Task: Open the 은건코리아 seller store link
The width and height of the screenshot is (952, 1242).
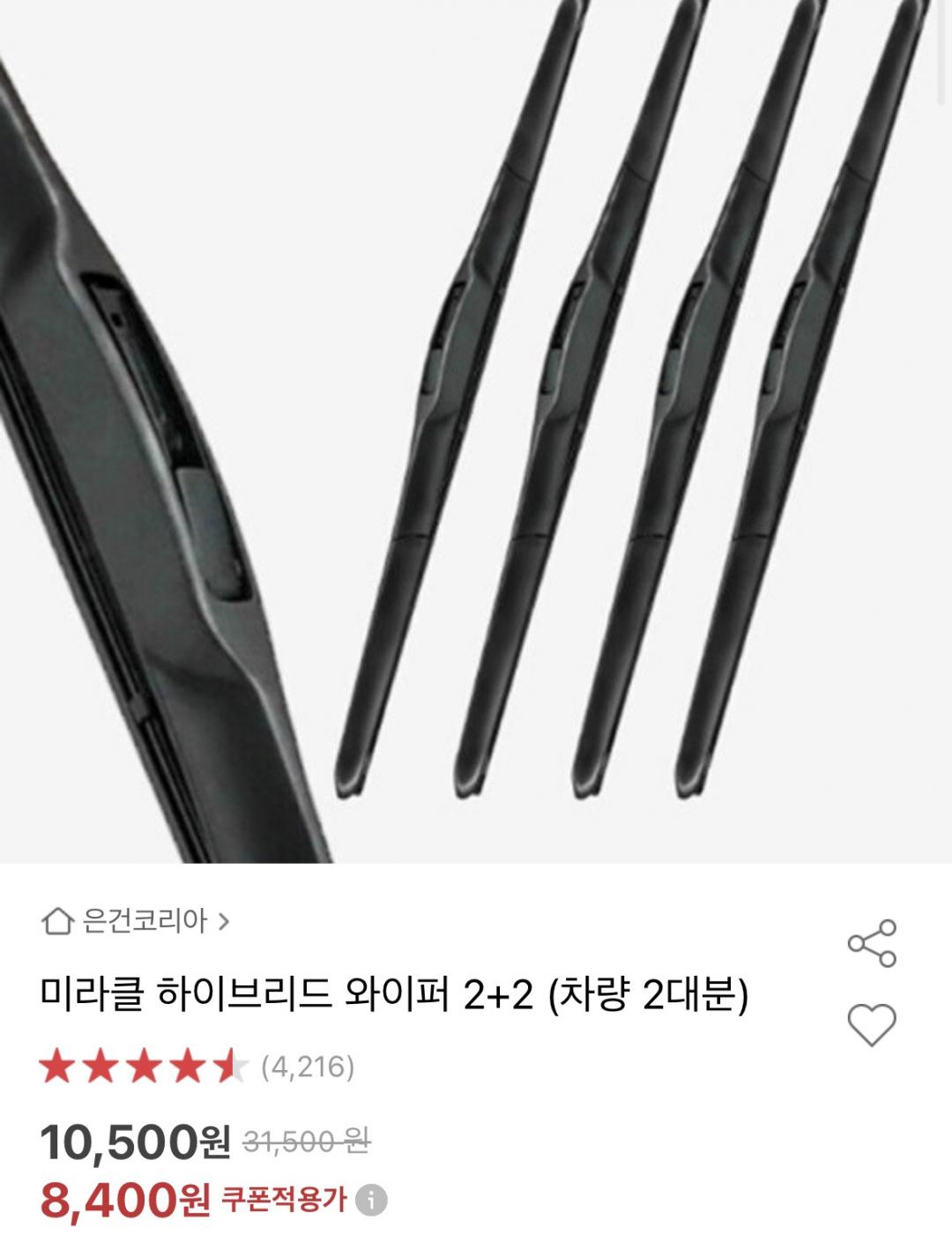Action: pyautogui.click(x=137, y=922)
